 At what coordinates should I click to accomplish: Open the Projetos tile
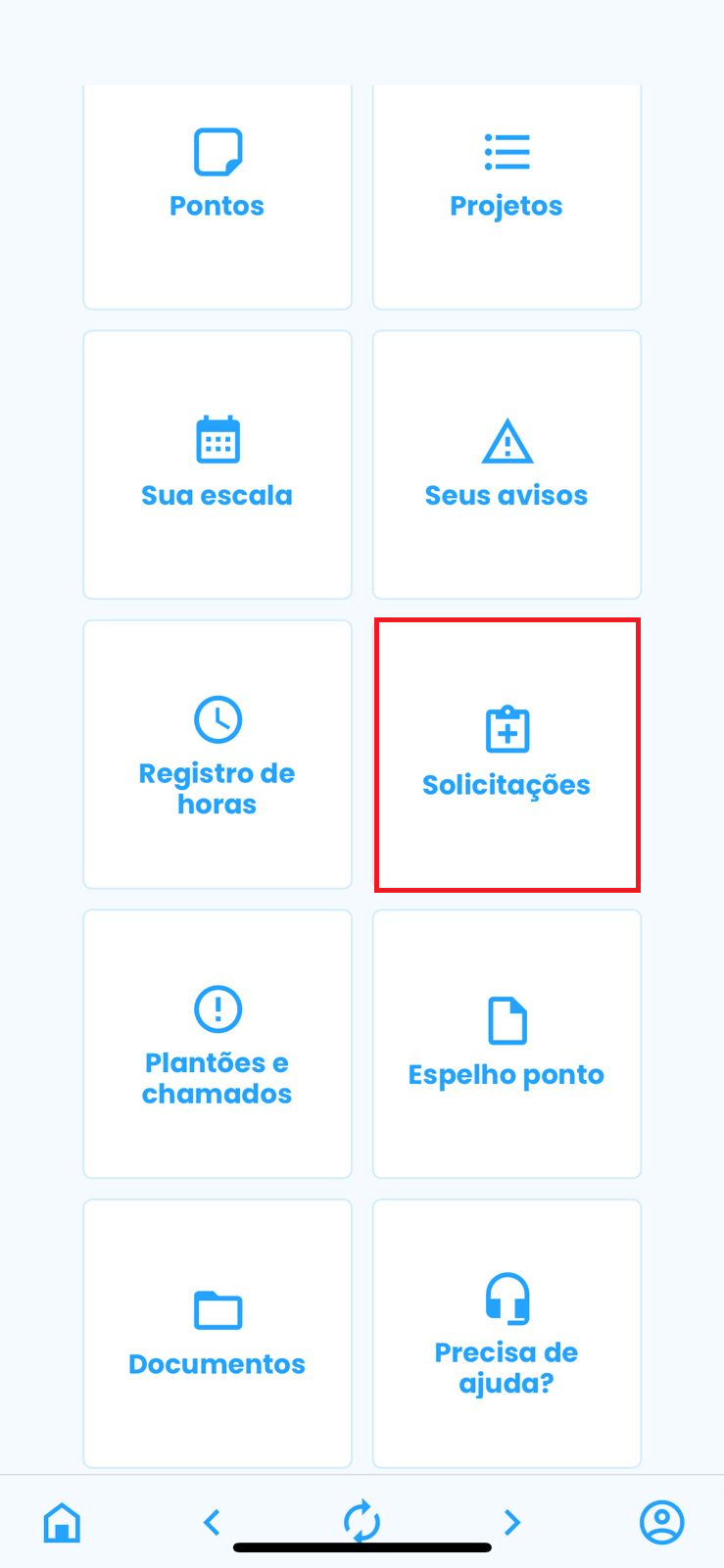507,196
